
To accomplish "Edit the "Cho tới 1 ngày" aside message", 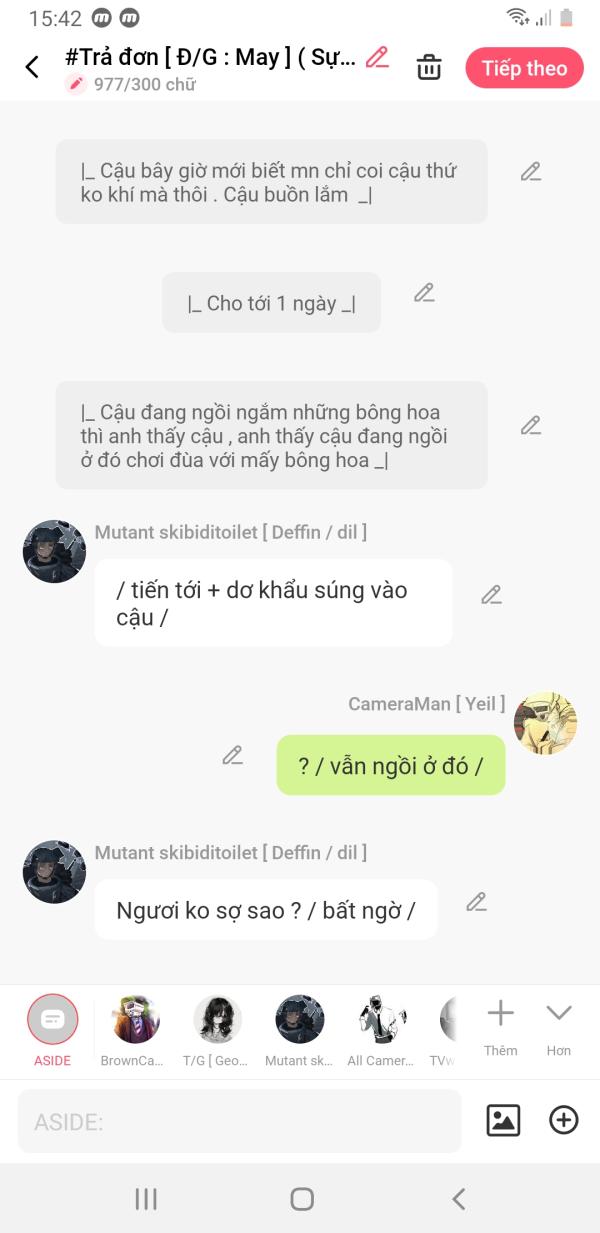I will (425, 292).
